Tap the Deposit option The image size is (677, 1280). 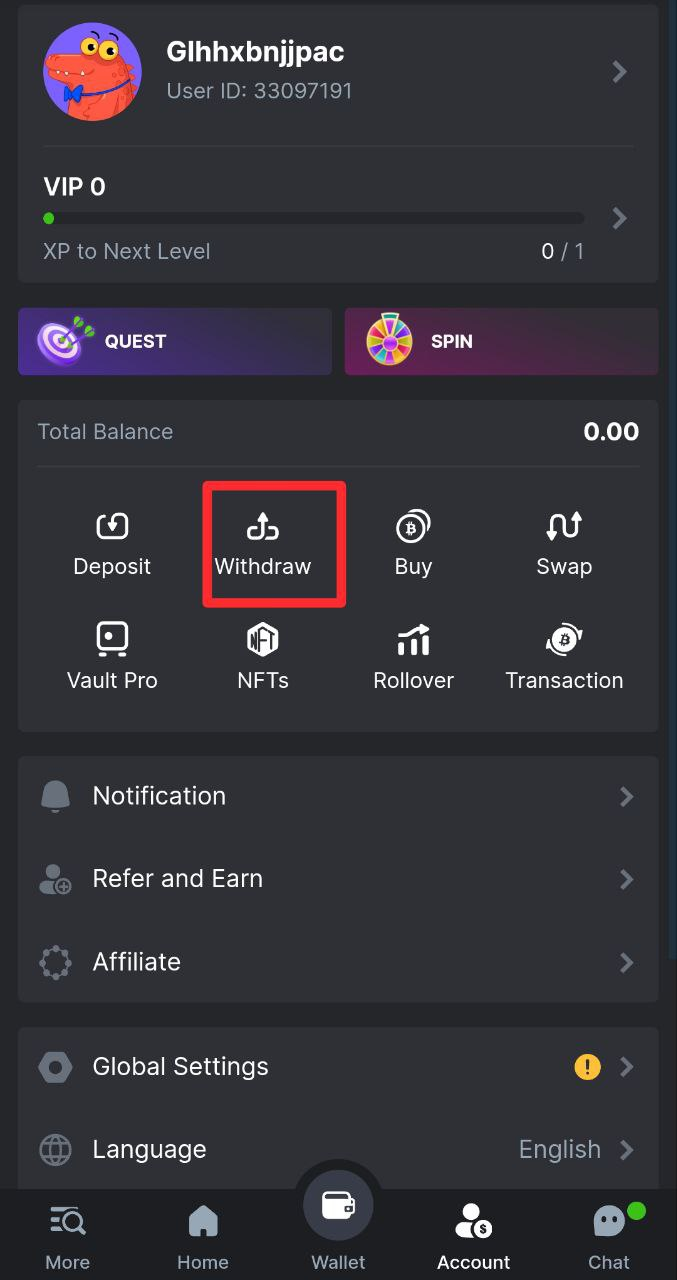click(112, 544)
